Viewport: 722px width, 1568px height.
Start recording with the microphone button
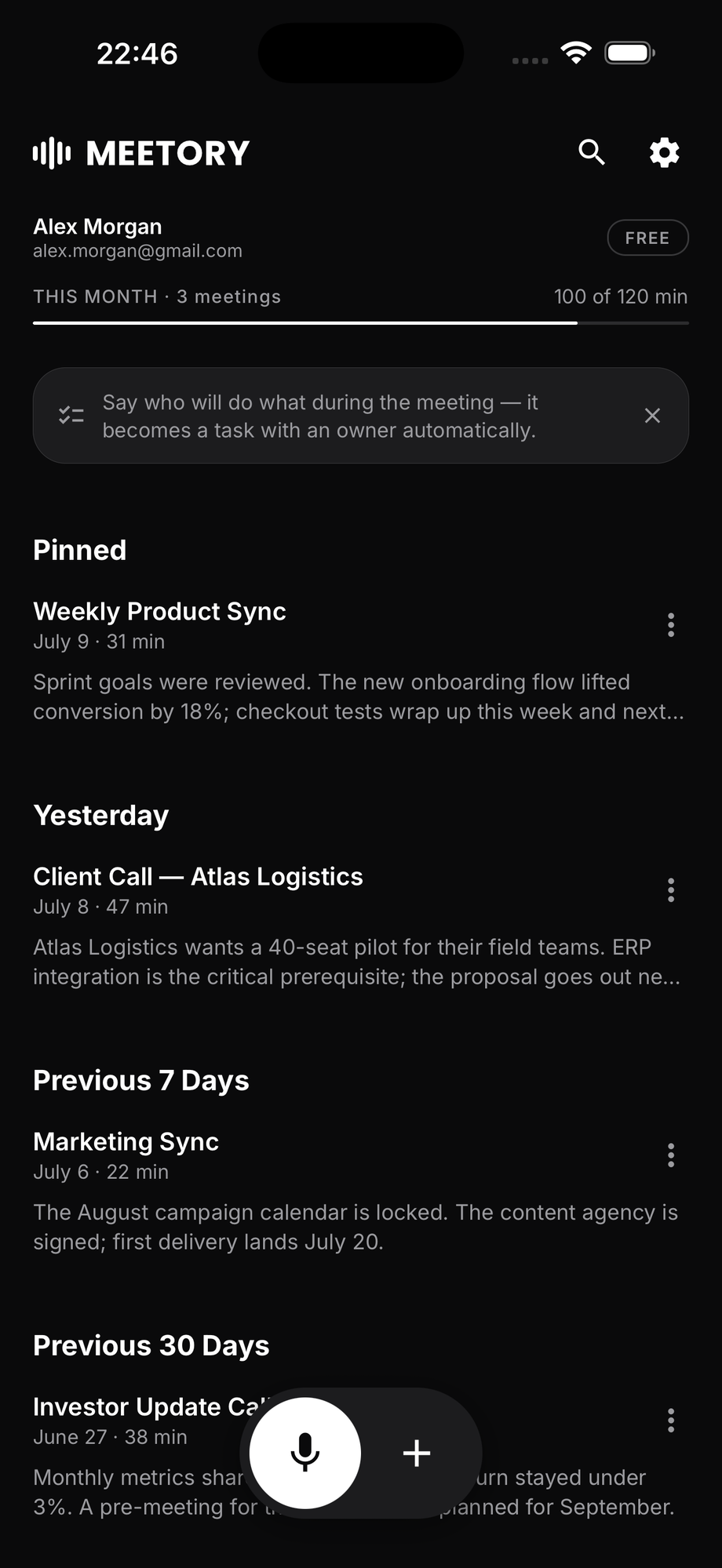click(305, 1453)
